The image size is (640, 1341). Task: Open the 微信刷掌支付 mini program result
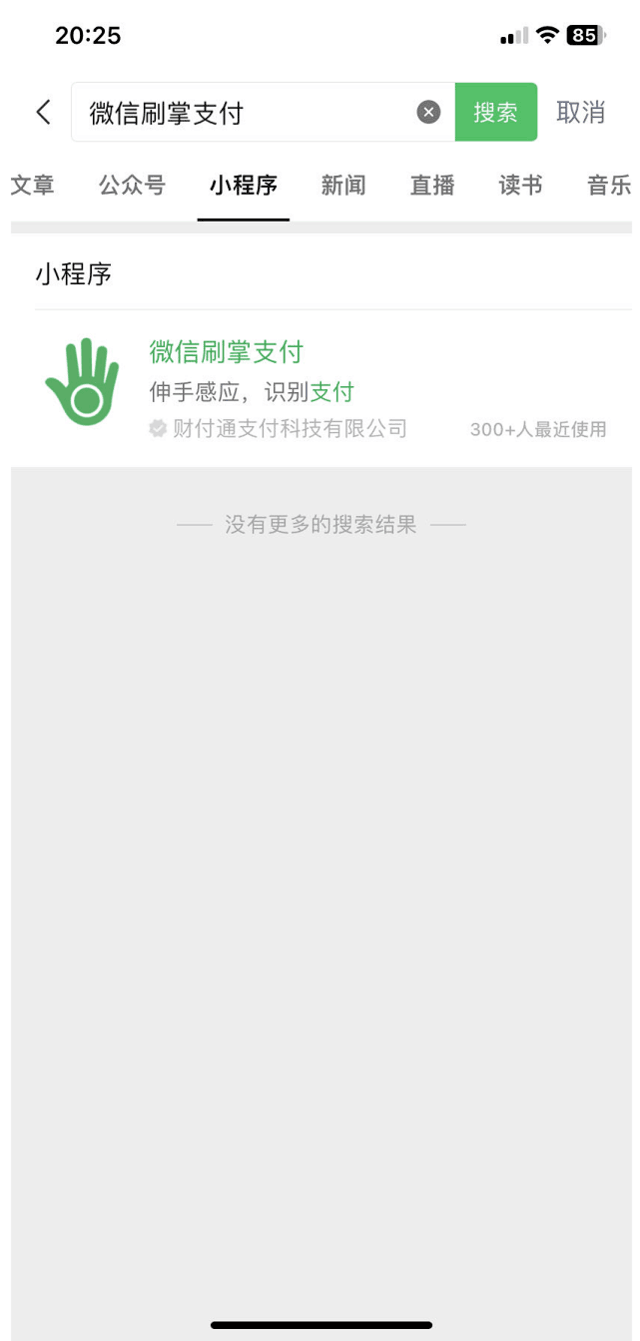coord(320,389)
